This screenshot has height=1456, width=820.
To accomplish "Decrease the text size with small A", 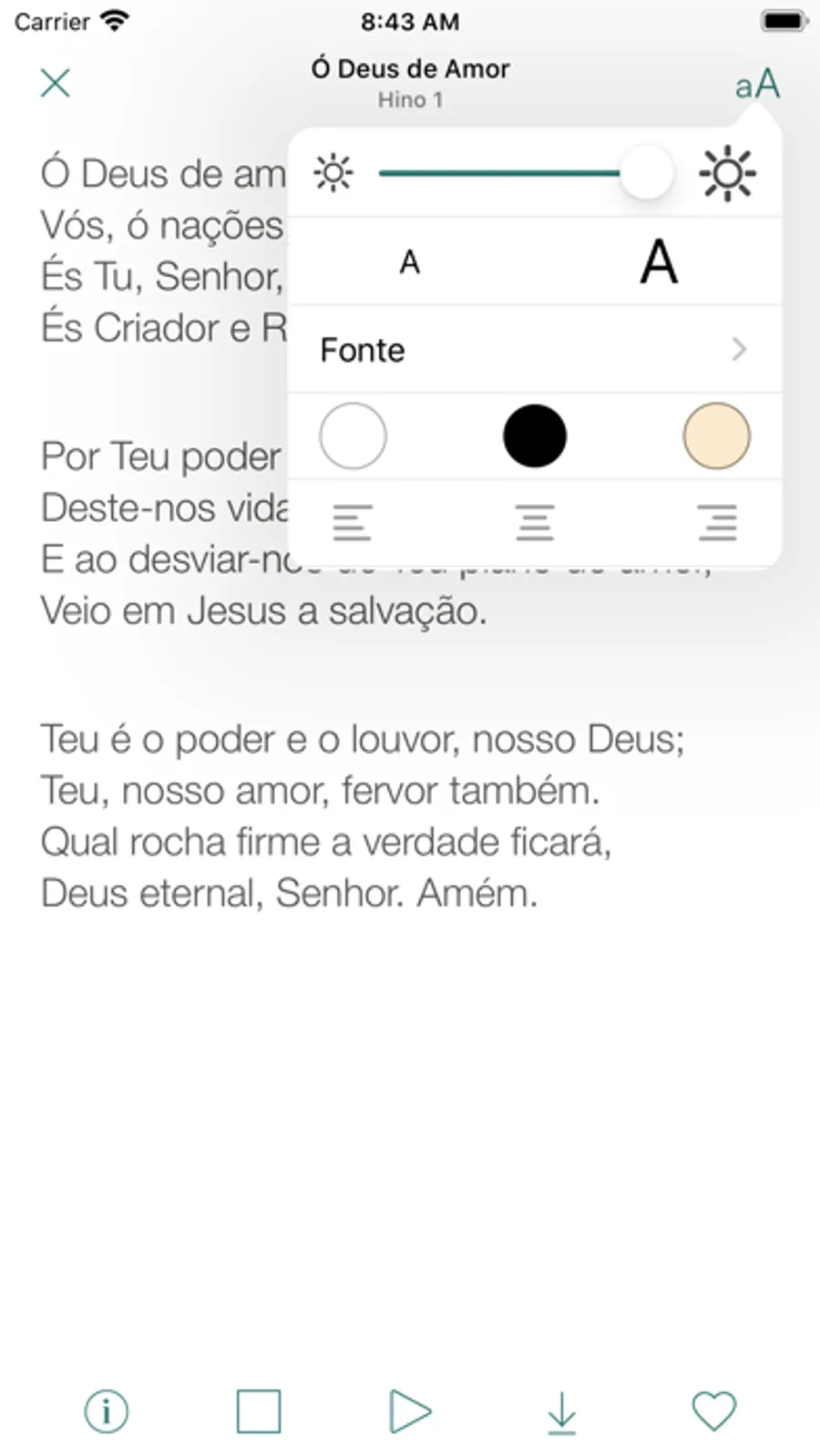I will (x=410, y=262).
